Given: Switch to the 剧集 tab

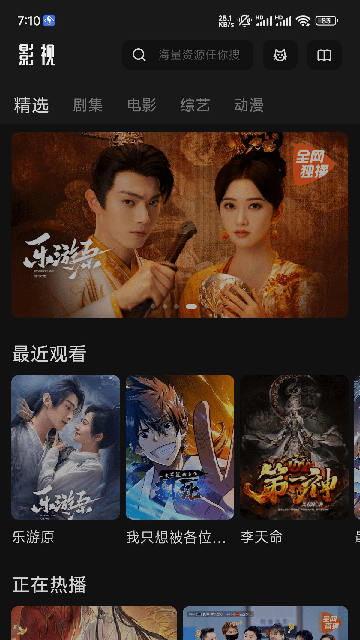Looking at the screenshot, I should [87, 105].
